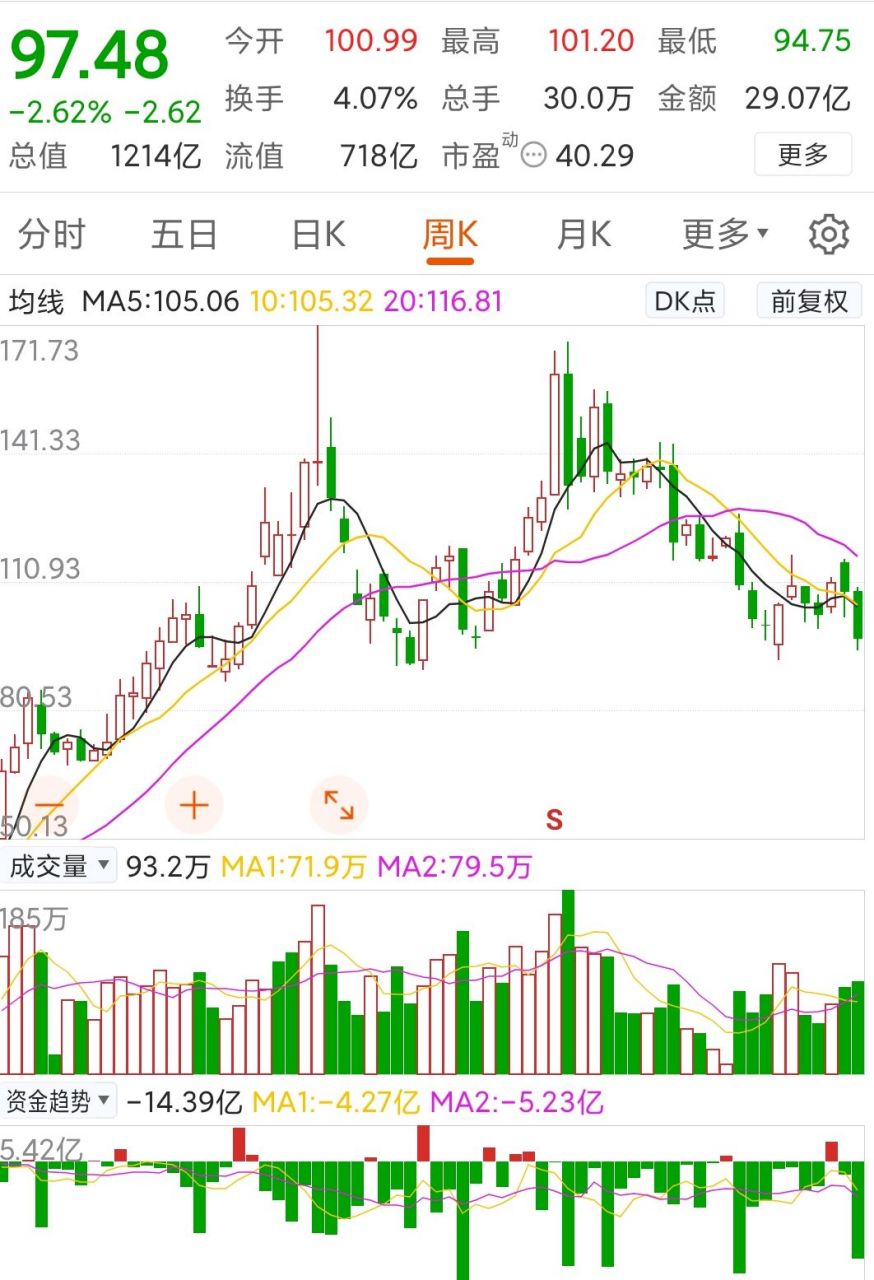874x1280 pixels.
Task: Switch to the 分时 tab
Action: coord(52,233)
